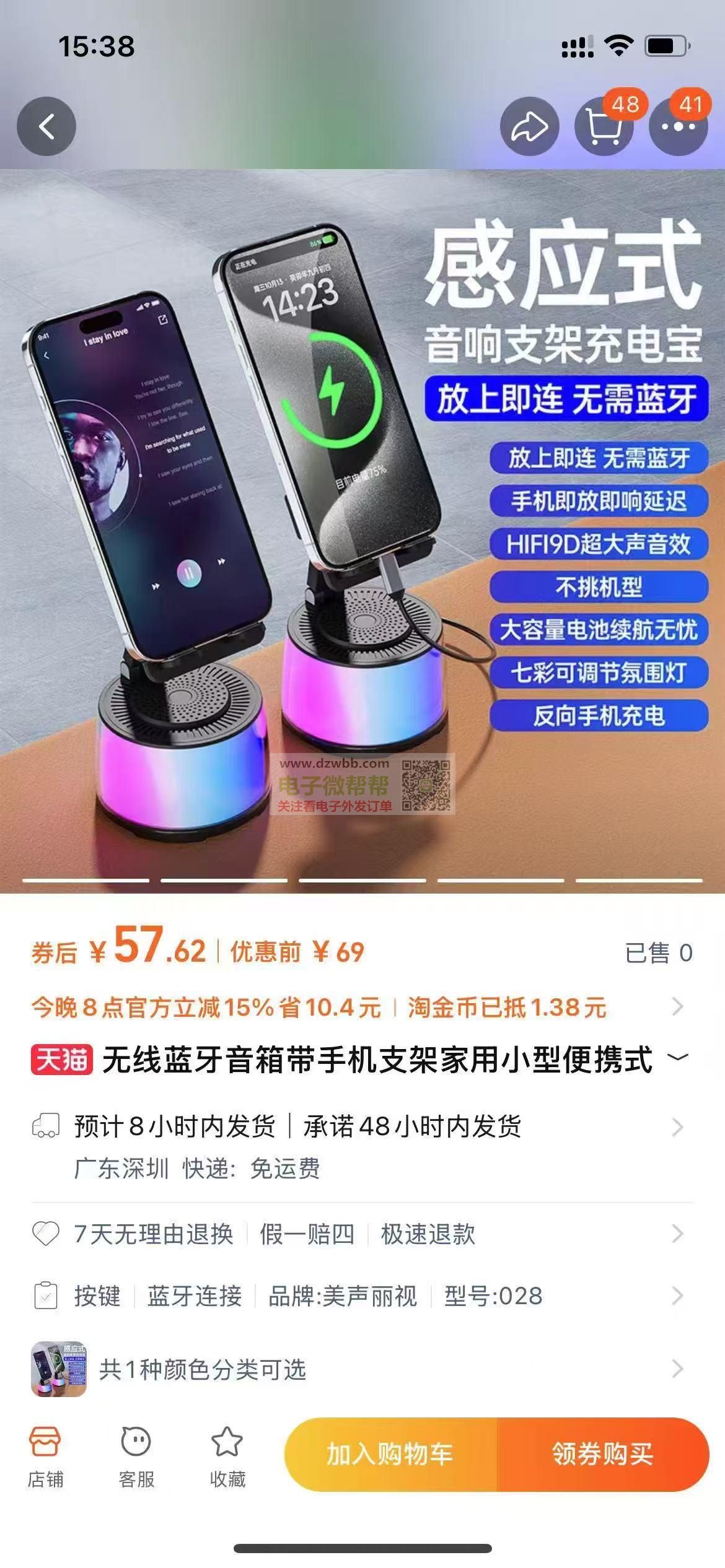Open 共1种颜色分类可选 options
725x1568 pixels.
(362, 1369)
